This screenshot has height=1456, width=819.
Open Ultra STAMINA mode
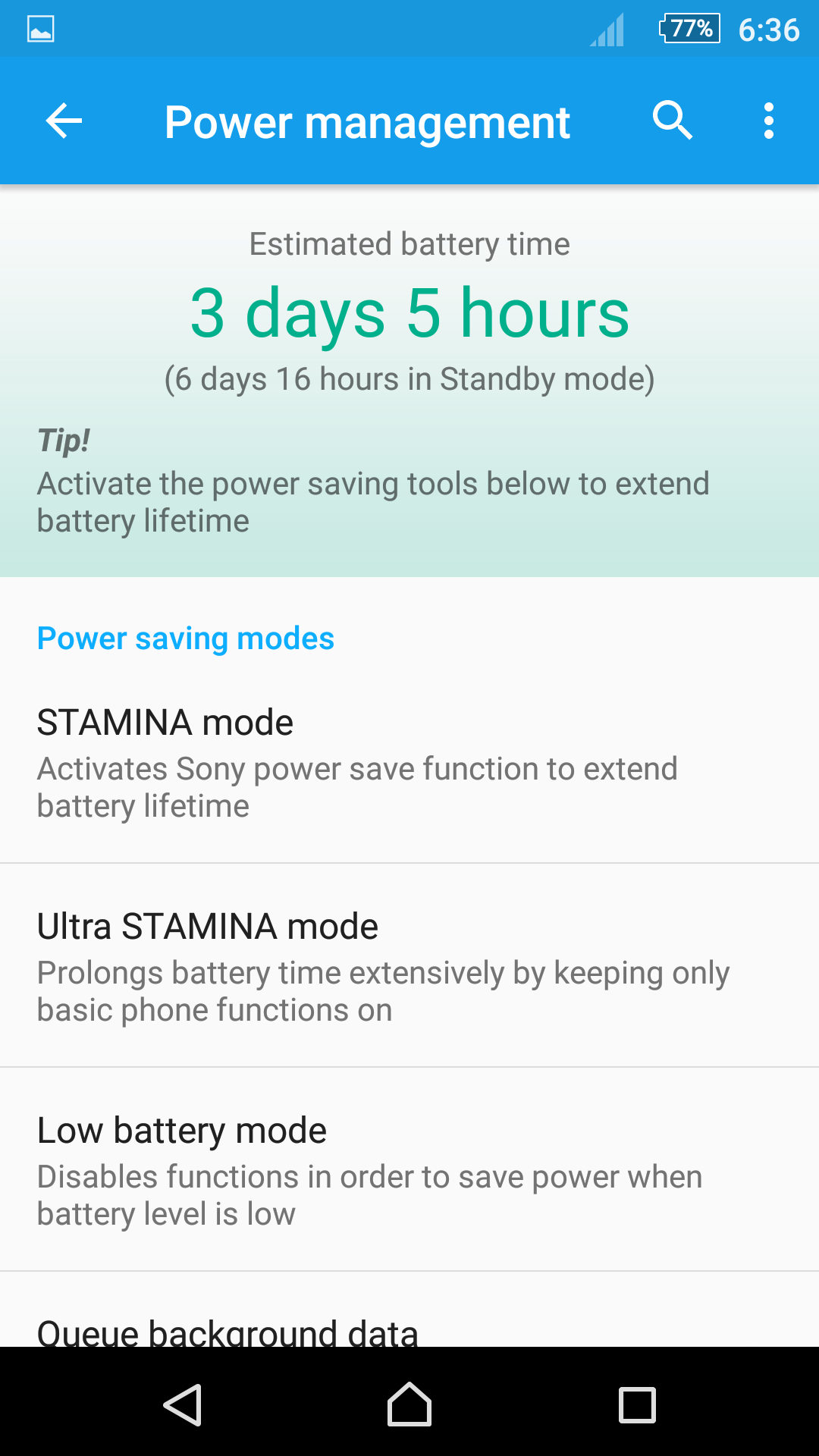(409, 966)
